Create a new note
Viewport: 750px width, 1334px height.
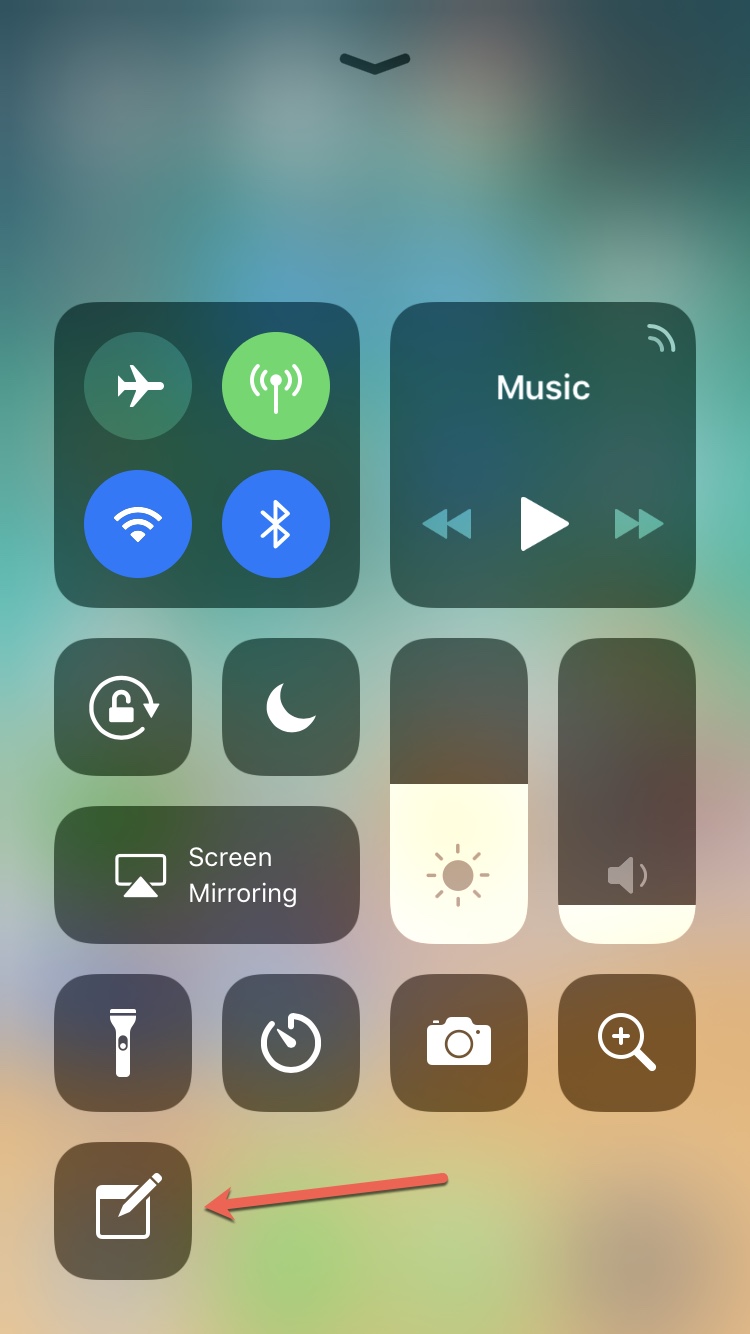(123, 1211)
